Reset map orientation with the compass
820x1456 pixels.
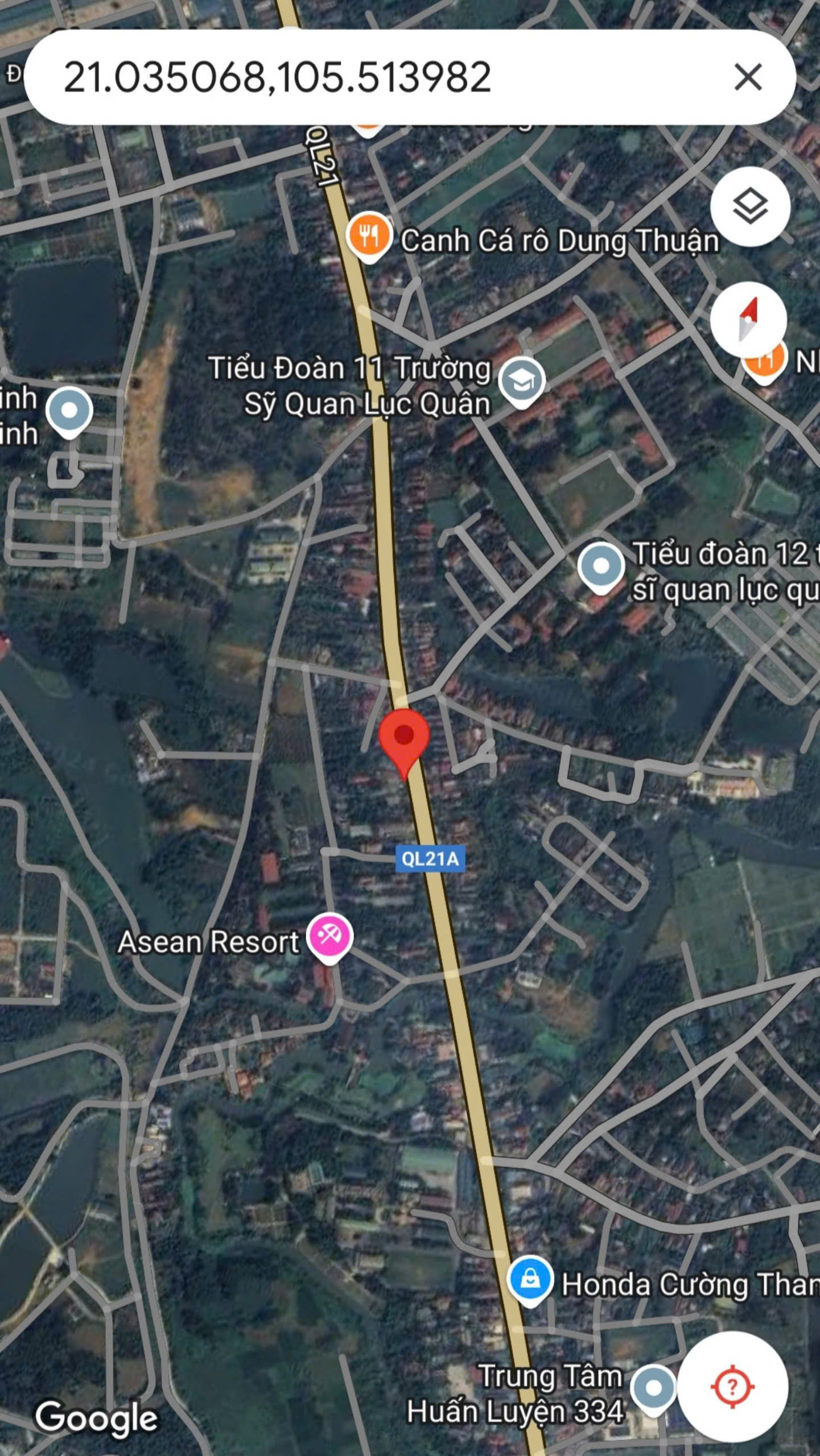(748, 320)
